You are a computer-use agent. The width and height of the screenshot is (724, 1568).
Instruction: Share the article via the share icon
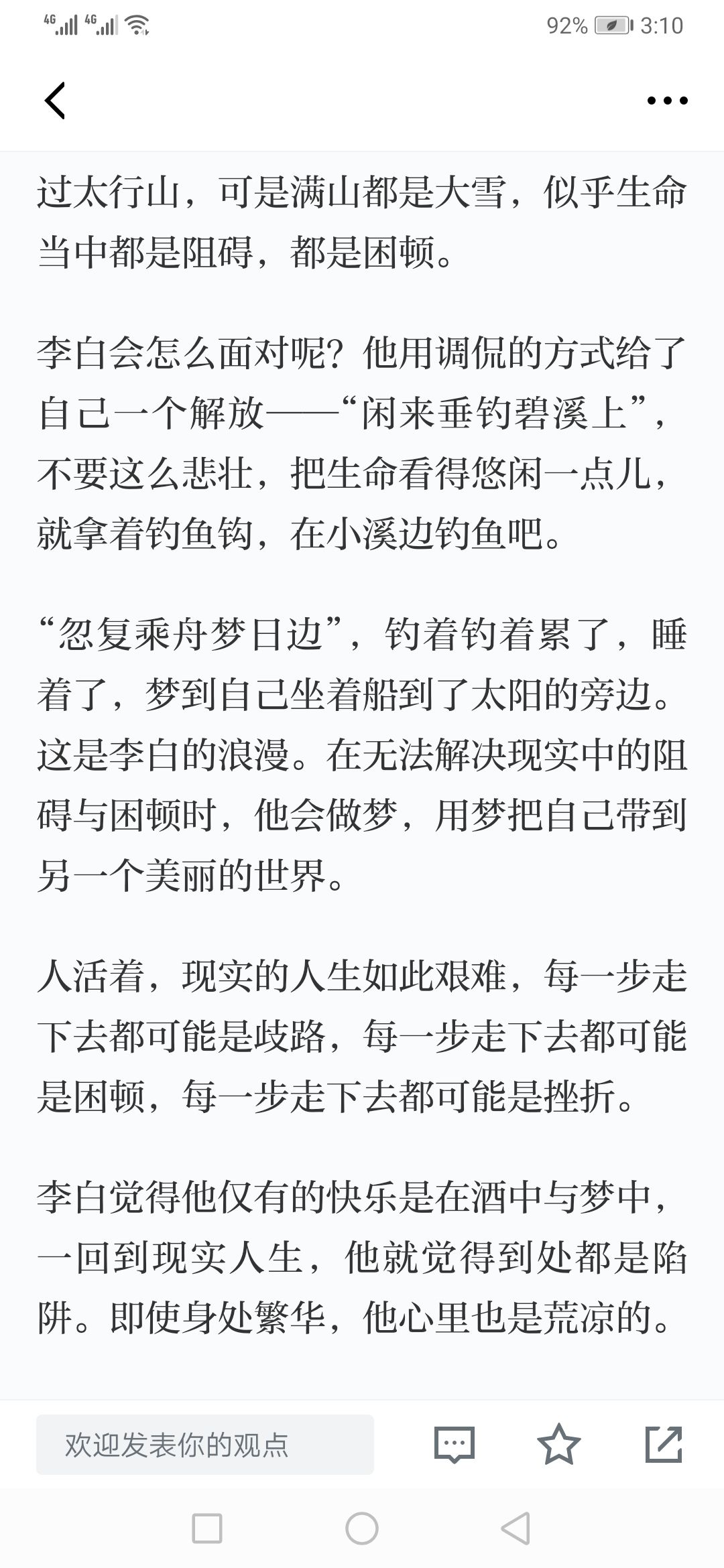(x=664, y=1444)
